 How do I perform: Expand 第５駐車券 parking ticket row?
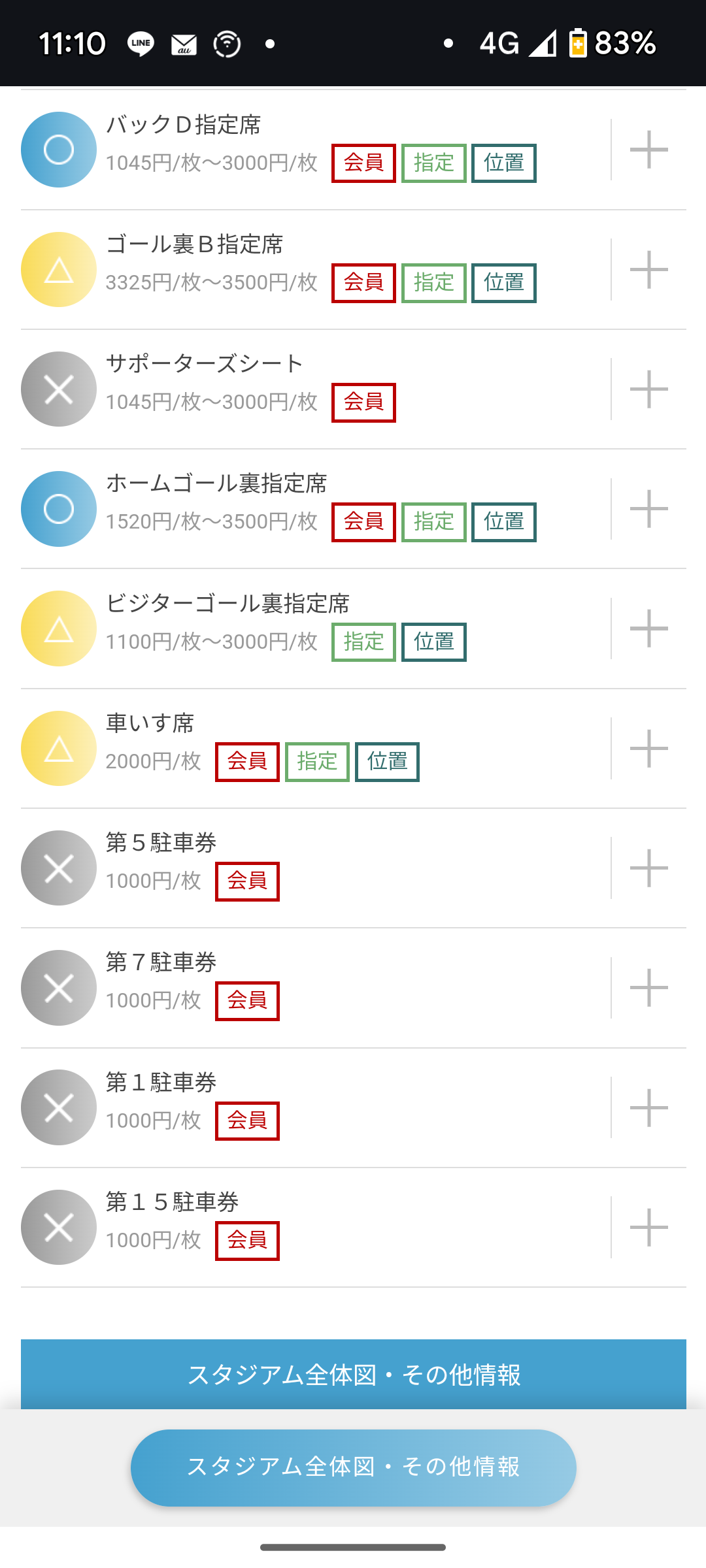coord(648,868)
